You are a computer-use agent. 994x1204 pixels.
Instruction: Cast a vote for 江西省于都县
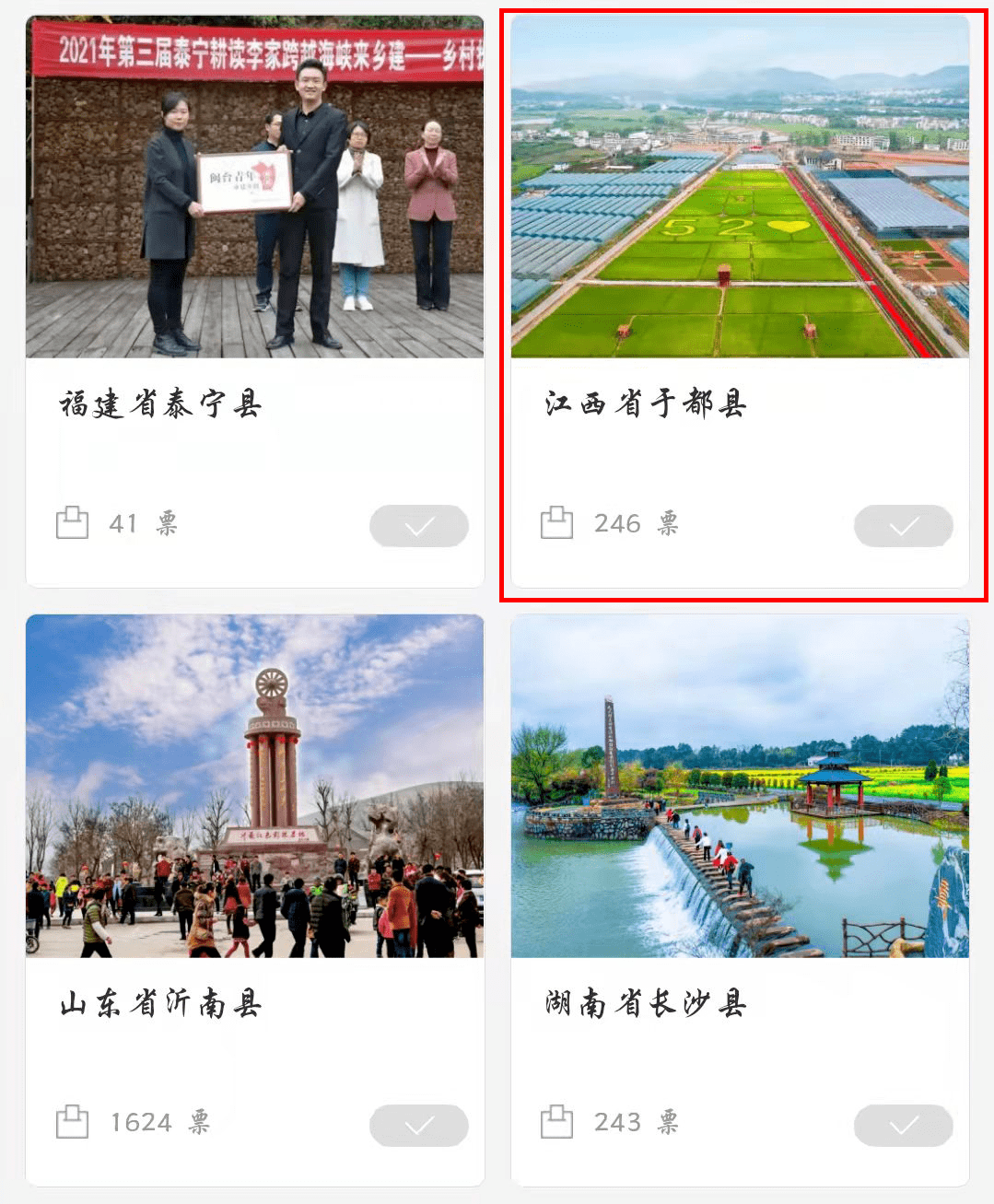904,526
